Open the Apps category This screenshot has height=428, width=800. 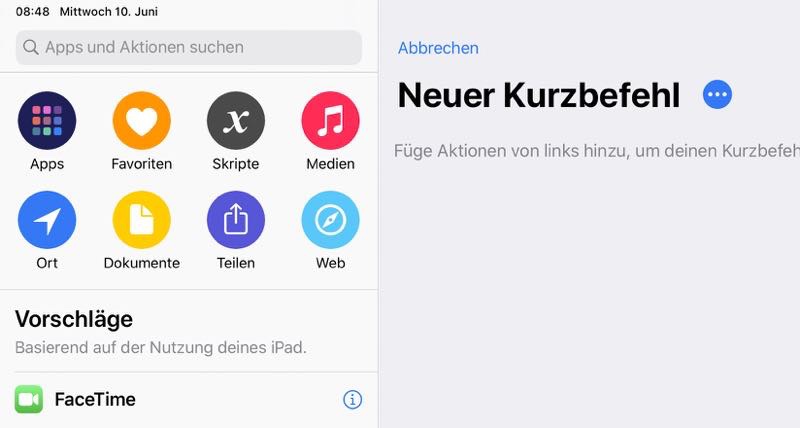[47, 121]
